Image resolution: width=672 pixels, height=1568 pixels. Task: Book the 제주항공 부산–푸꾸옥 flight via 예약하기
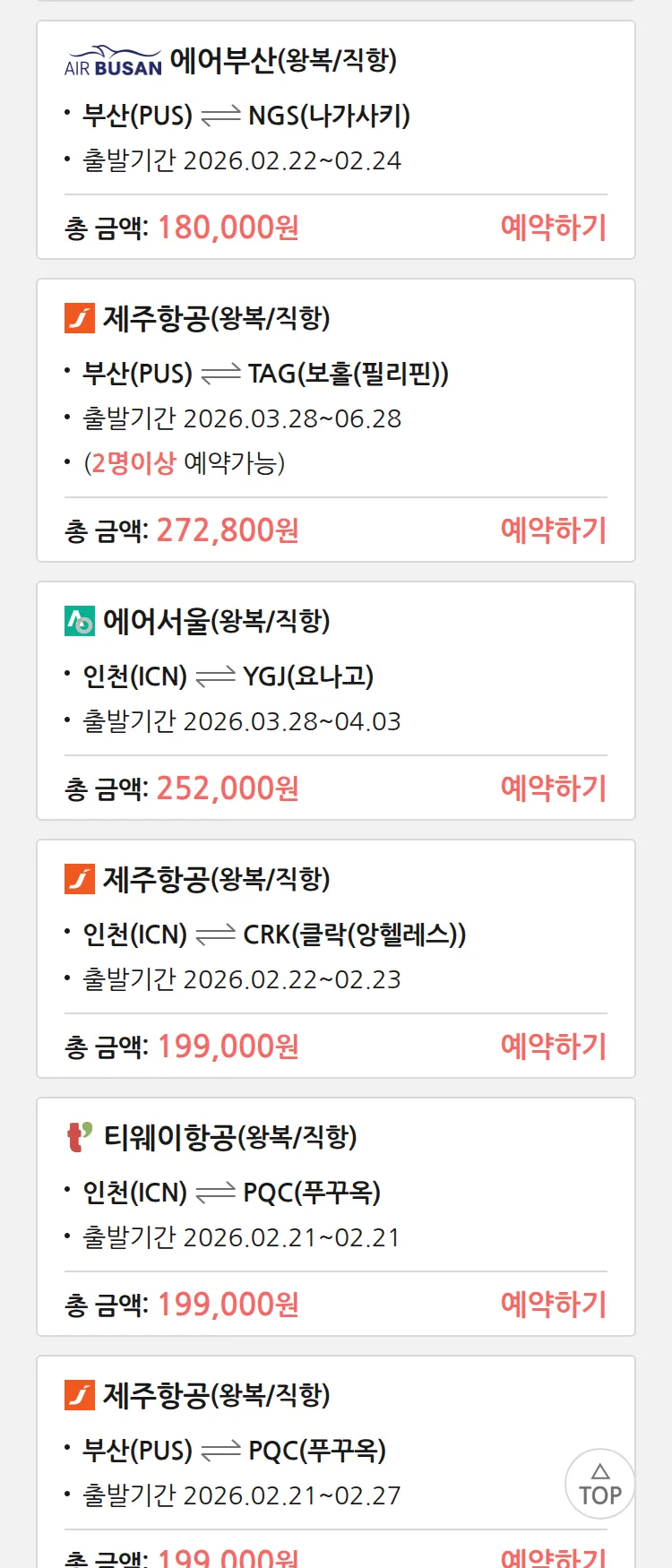tap(553, 1557)
